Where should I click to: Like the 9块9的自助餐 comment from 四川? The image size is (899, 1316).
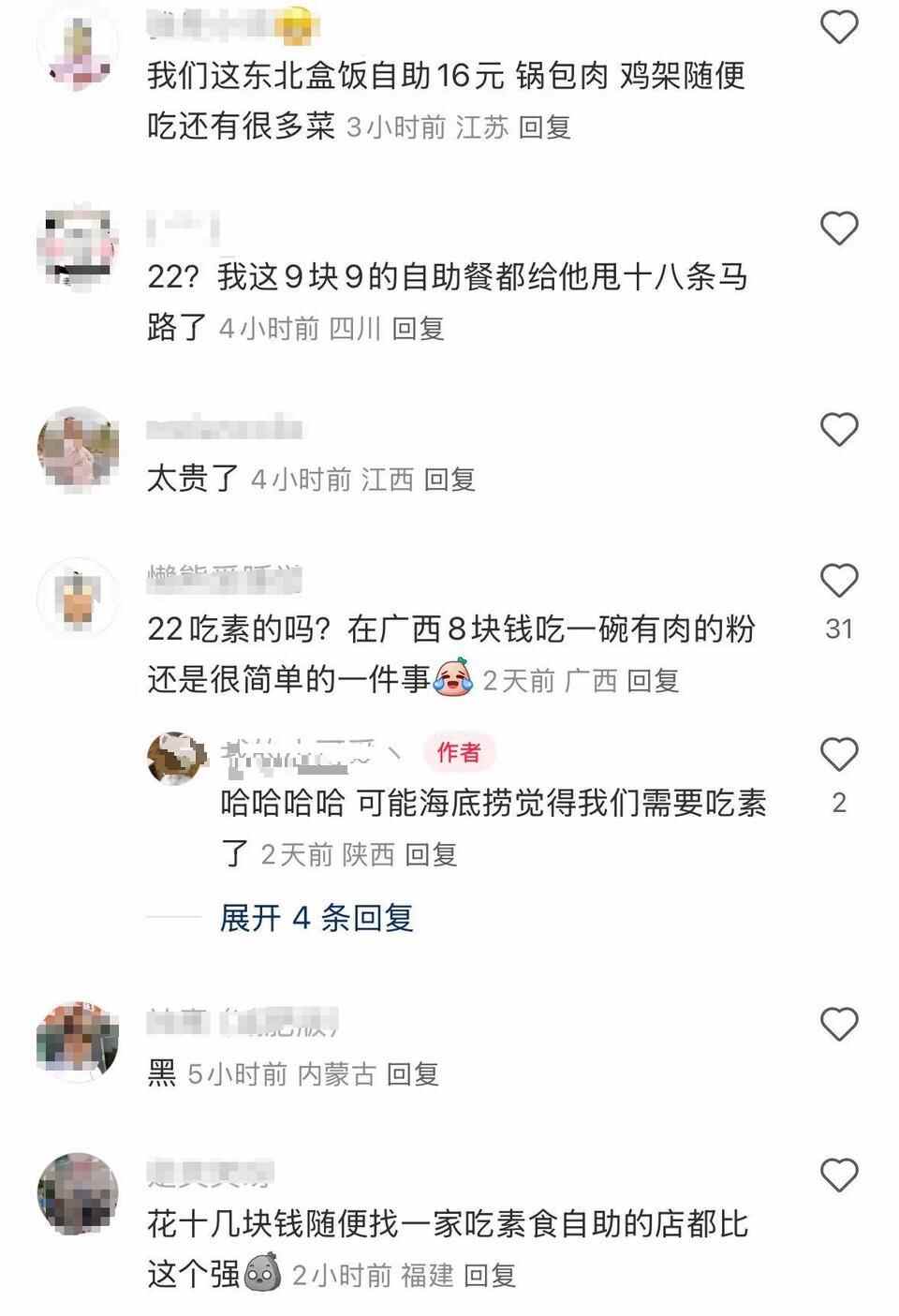tap(838, 228)
